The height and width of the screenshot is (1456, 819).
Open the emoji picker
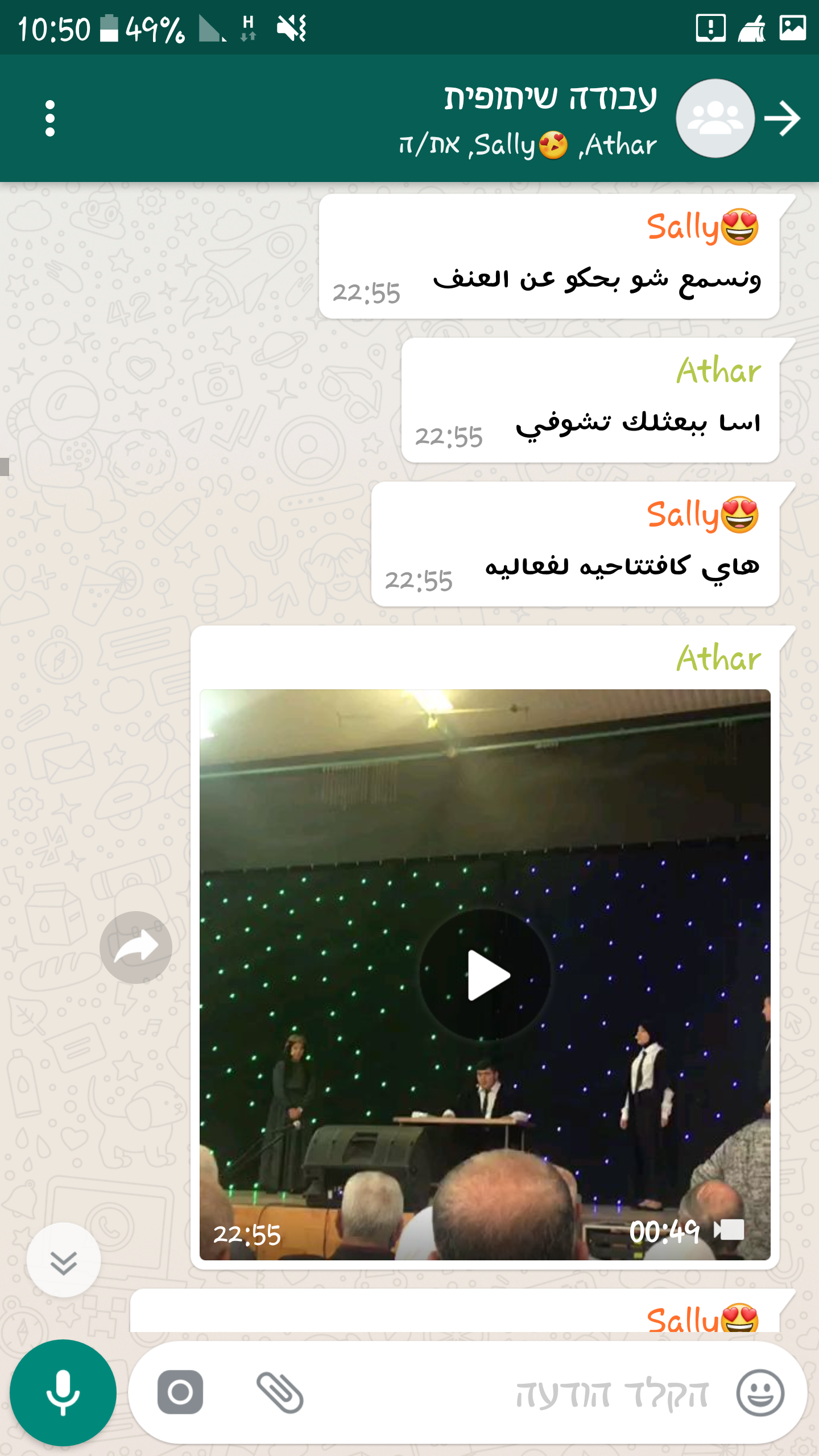pos(760,1392)
